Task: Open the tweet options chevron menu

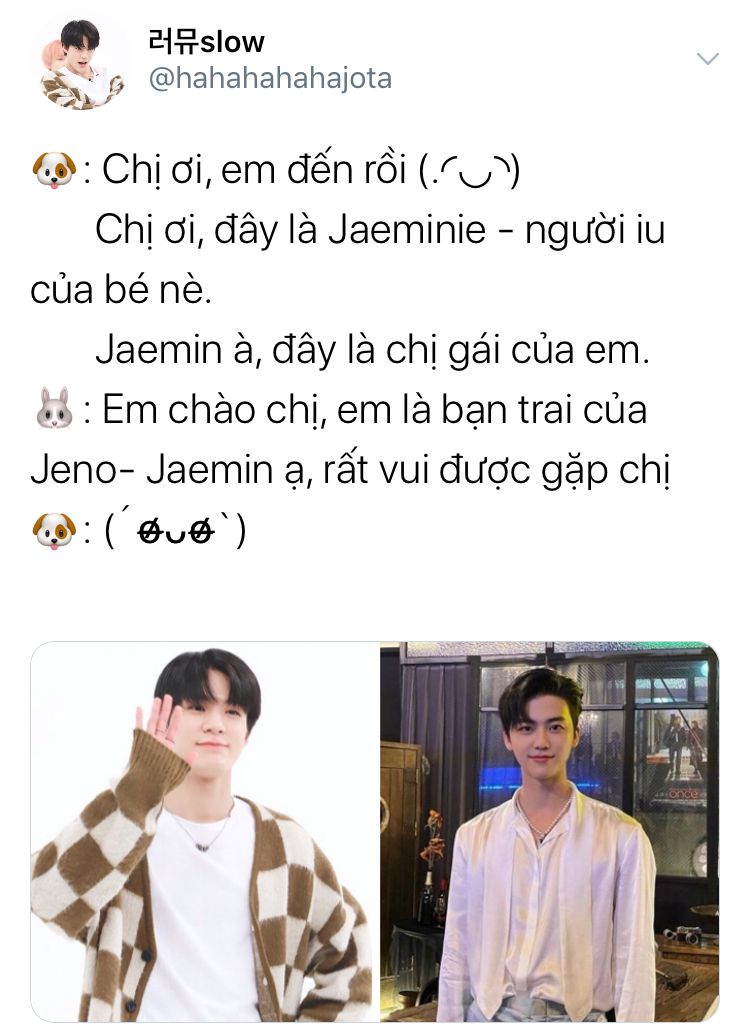Action: point(707,59)
